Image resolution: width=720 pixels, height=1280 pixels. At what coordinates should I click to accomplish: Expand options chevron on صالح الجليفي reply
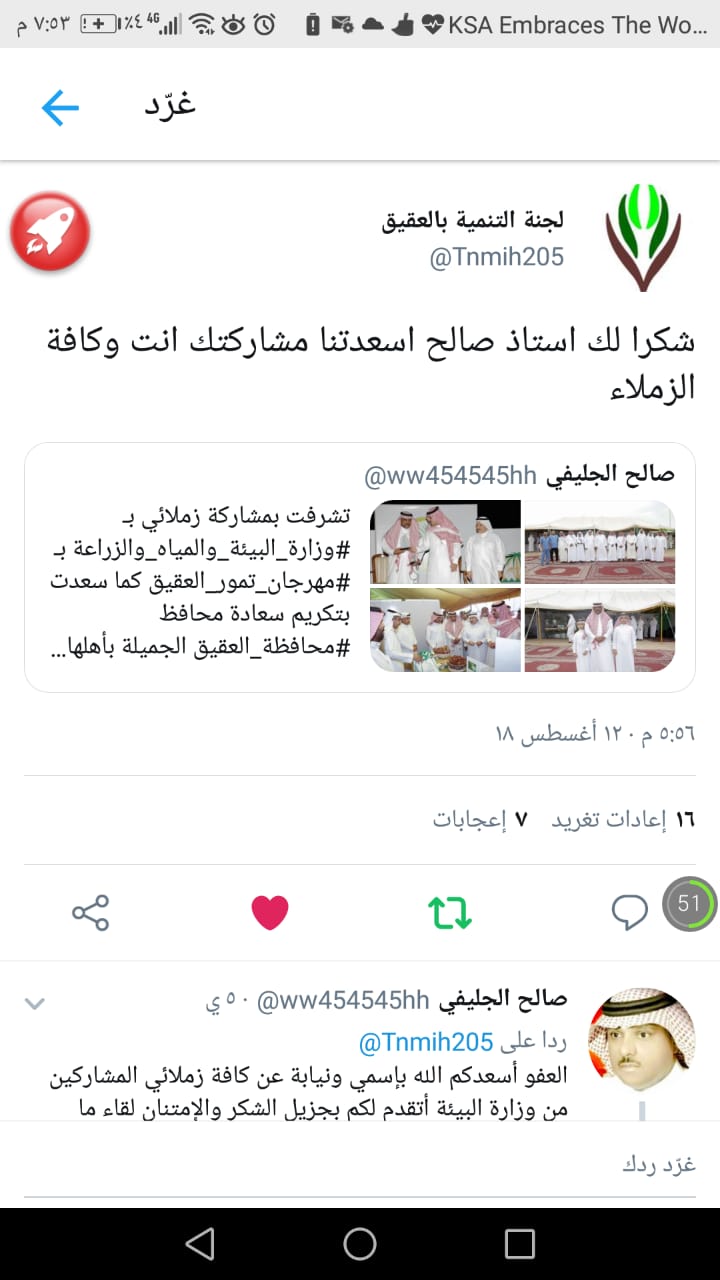(x=35, y=1003)
